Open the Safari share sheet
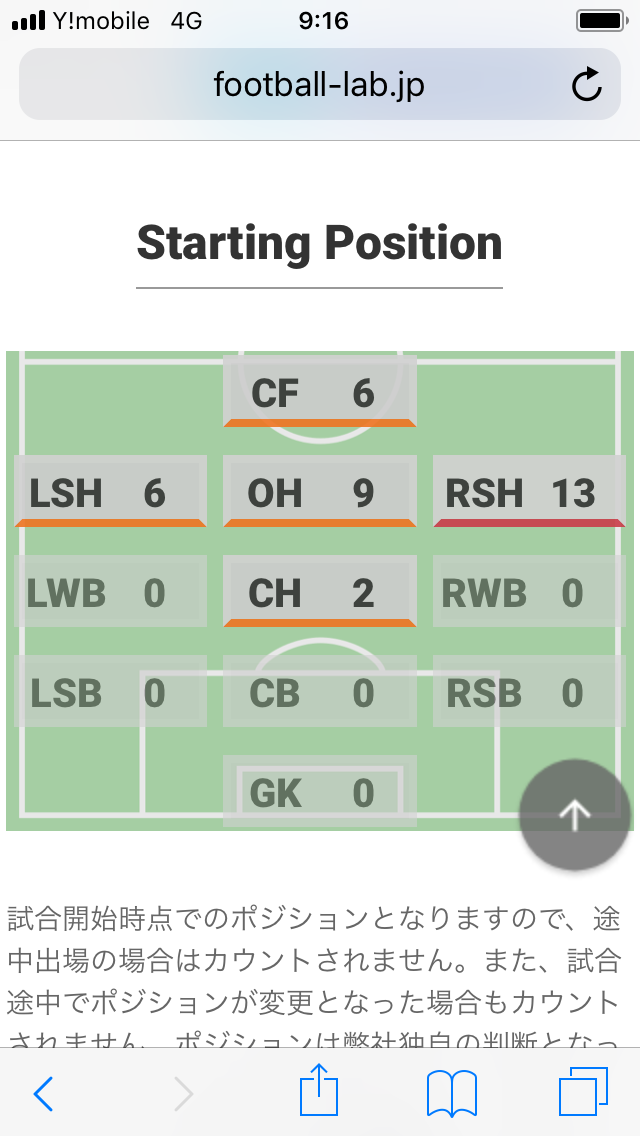This screenshot has width=640, height=1136. coord(319,1092)
